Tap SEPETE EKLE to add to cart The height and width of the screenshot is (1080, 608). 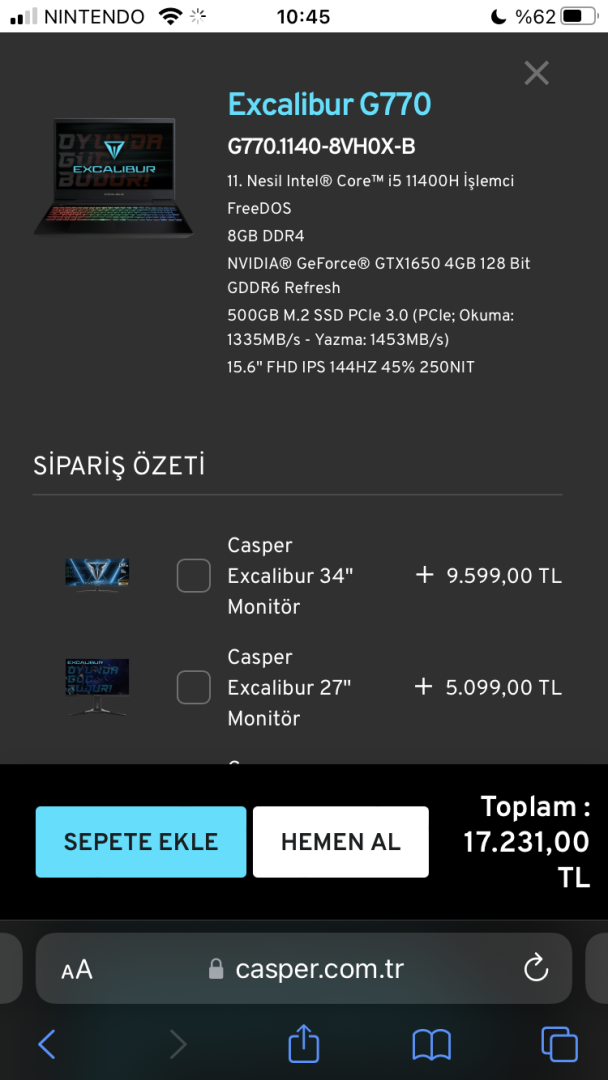click(141, 842)
